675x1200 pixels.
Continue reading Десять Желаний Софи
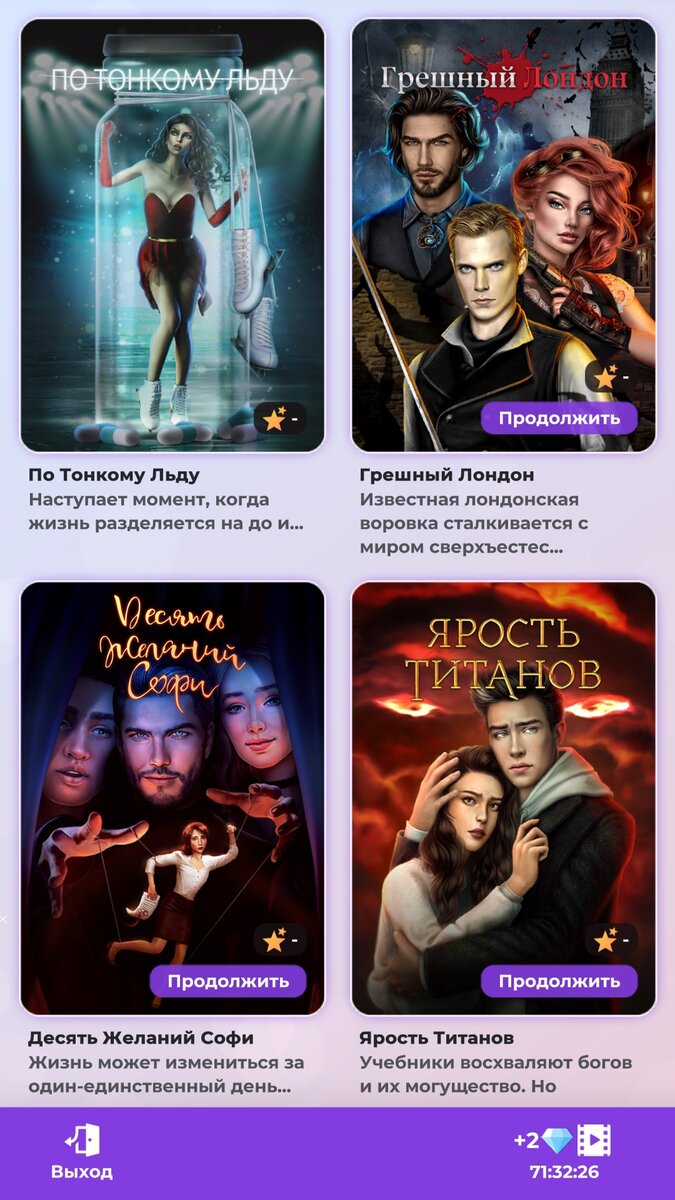[228, 981]
